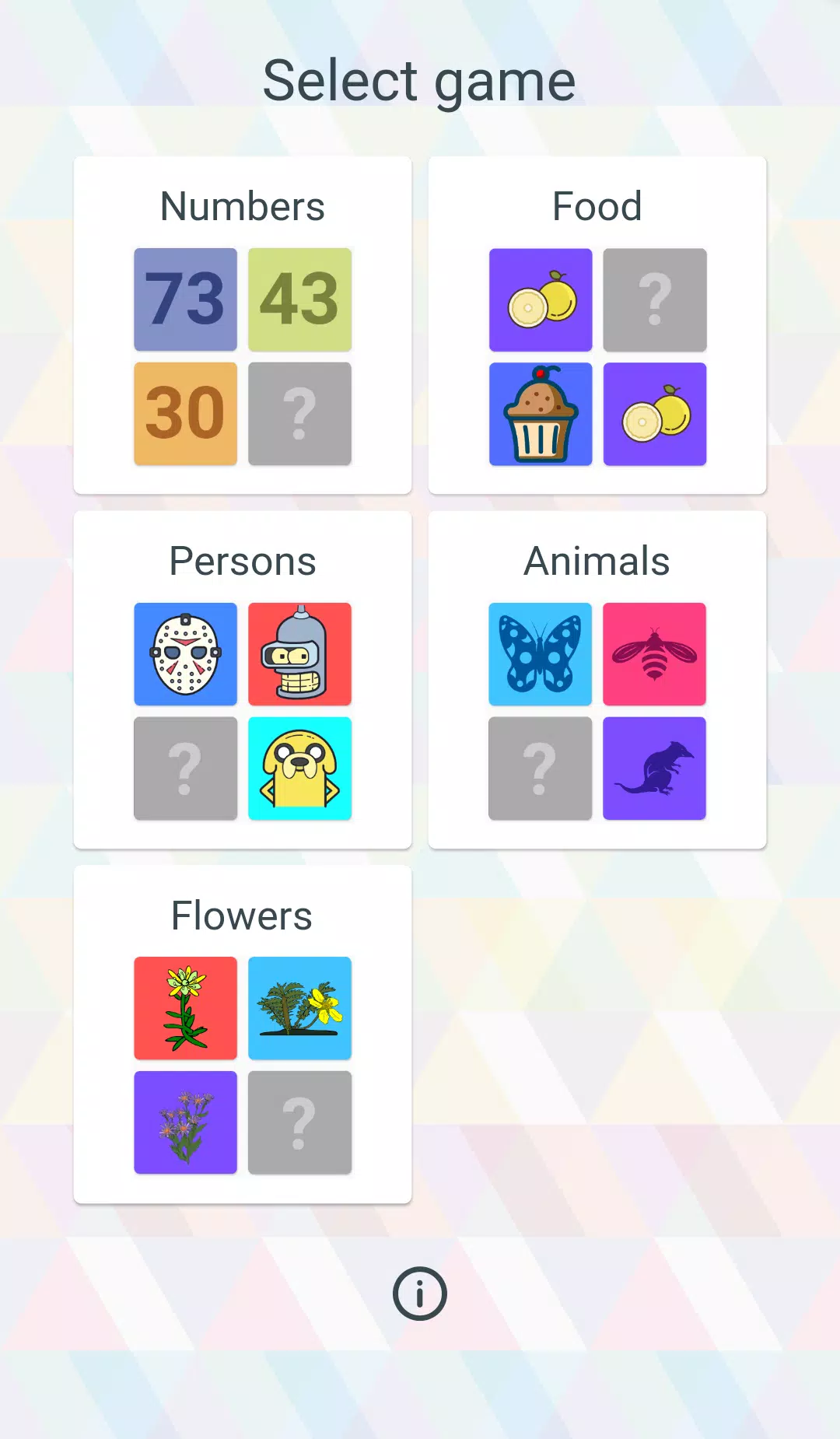This screenshot has width=840, height=1439.
Task: Open the Food game card
Action: [x=597, y=325]
